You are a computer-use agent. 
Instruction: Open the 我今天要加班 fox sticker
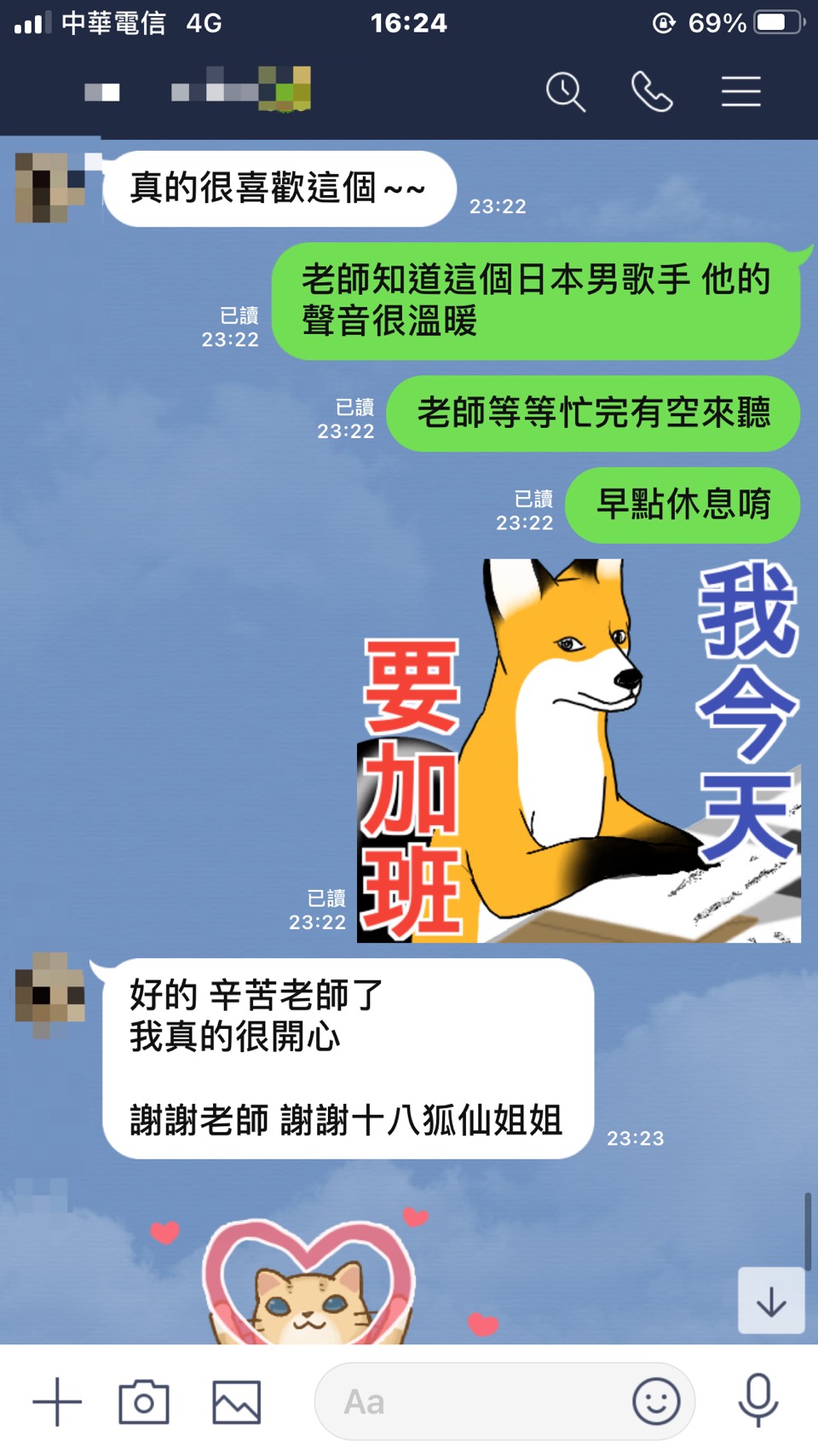(x=579, y=750)
